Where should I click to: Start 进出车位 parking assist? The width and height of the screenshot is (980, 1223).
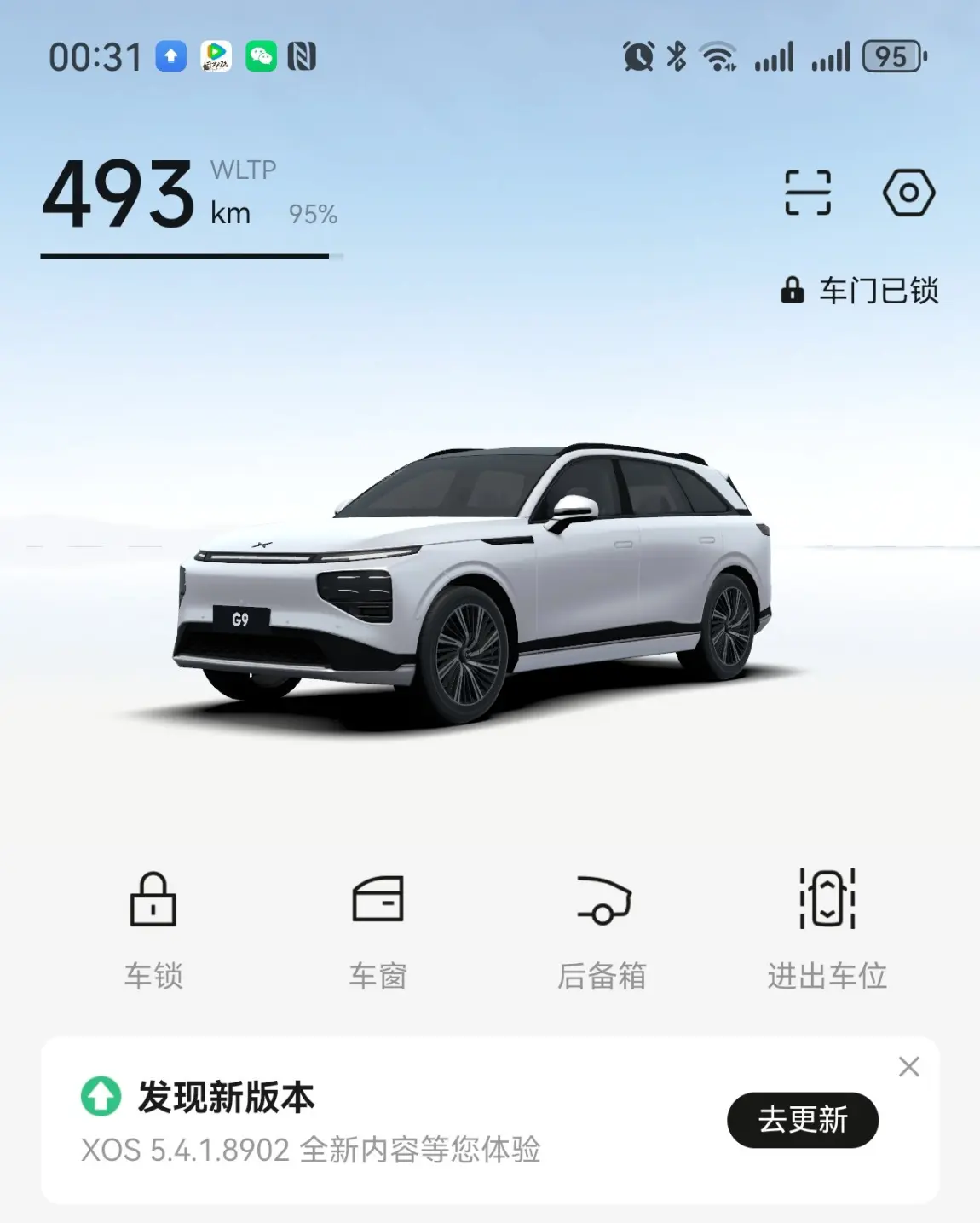[827, 931]
